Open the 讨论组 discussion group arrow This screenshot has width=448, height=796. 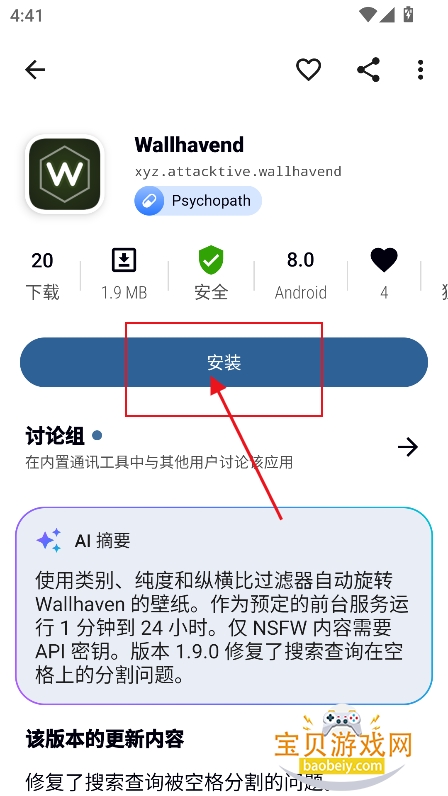408,447
